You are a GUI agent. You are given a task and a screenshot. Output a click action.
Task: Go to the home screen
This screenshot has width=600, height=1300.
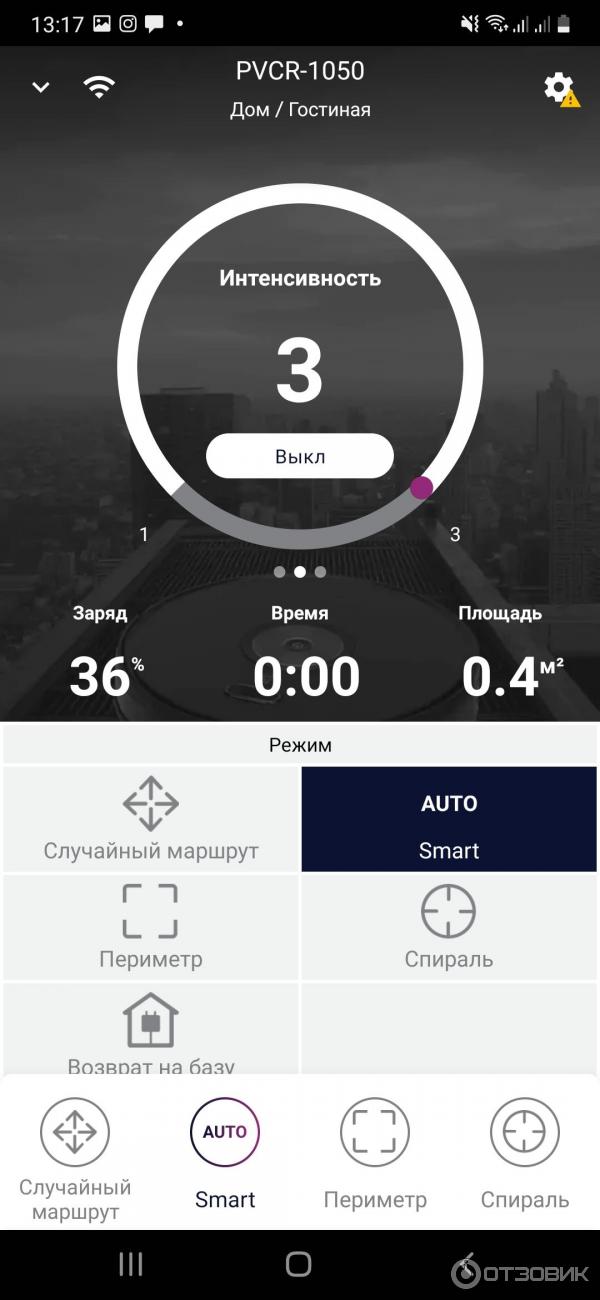click(x=299, y=1264)
